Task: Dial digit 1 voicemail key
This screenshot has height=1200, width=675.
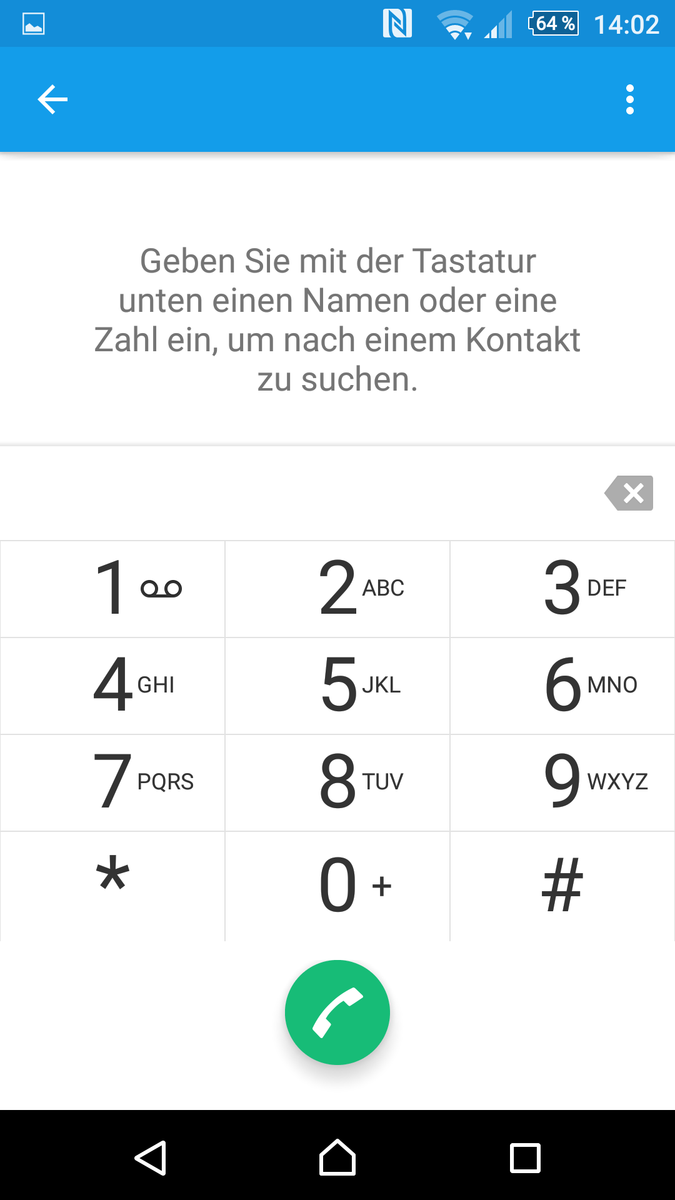Action: point(112,589)
